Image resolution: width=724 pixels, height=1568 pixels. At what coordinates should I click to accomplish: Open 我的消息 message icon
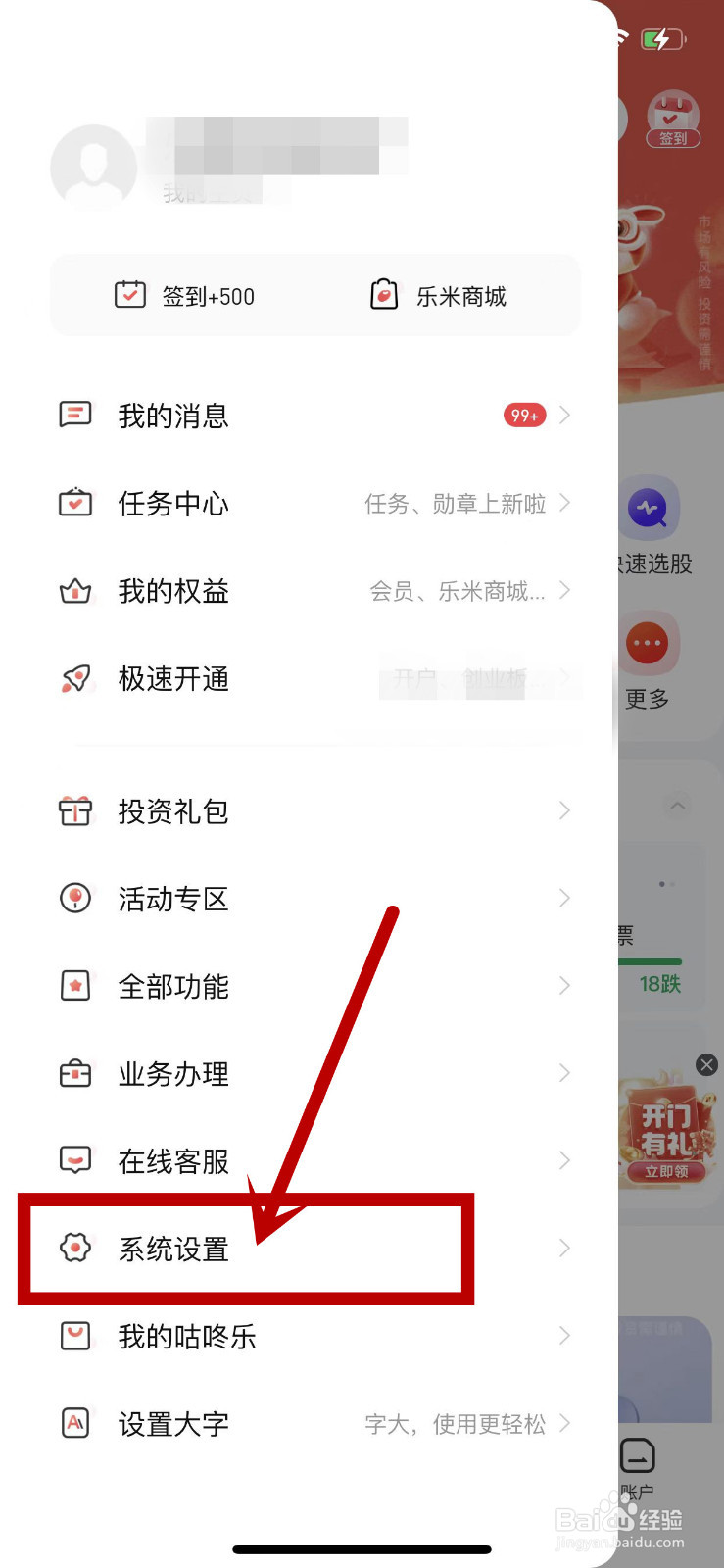[x=75, y=415]
